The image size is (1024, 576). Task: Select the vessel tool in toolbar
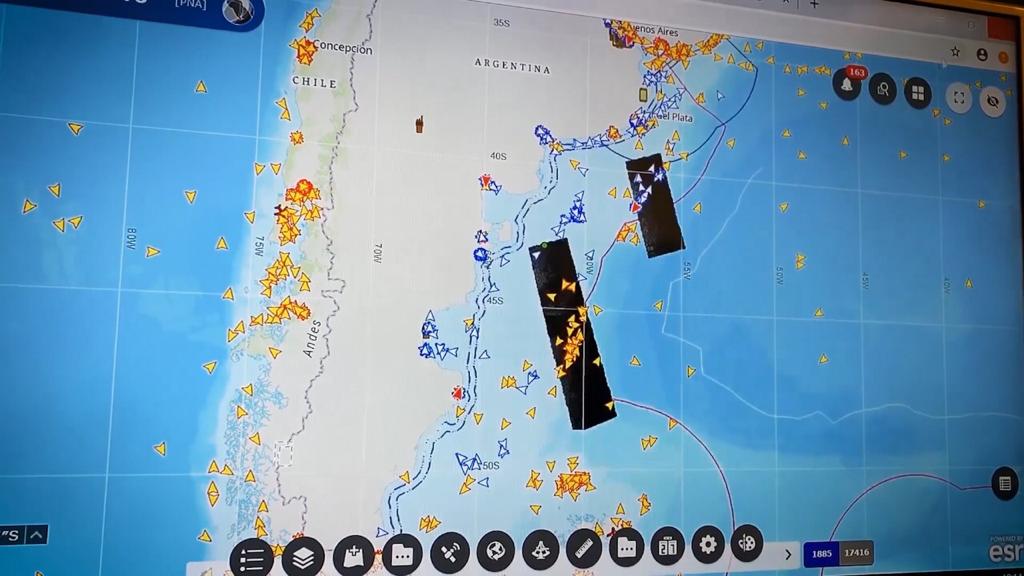point(540,550)
